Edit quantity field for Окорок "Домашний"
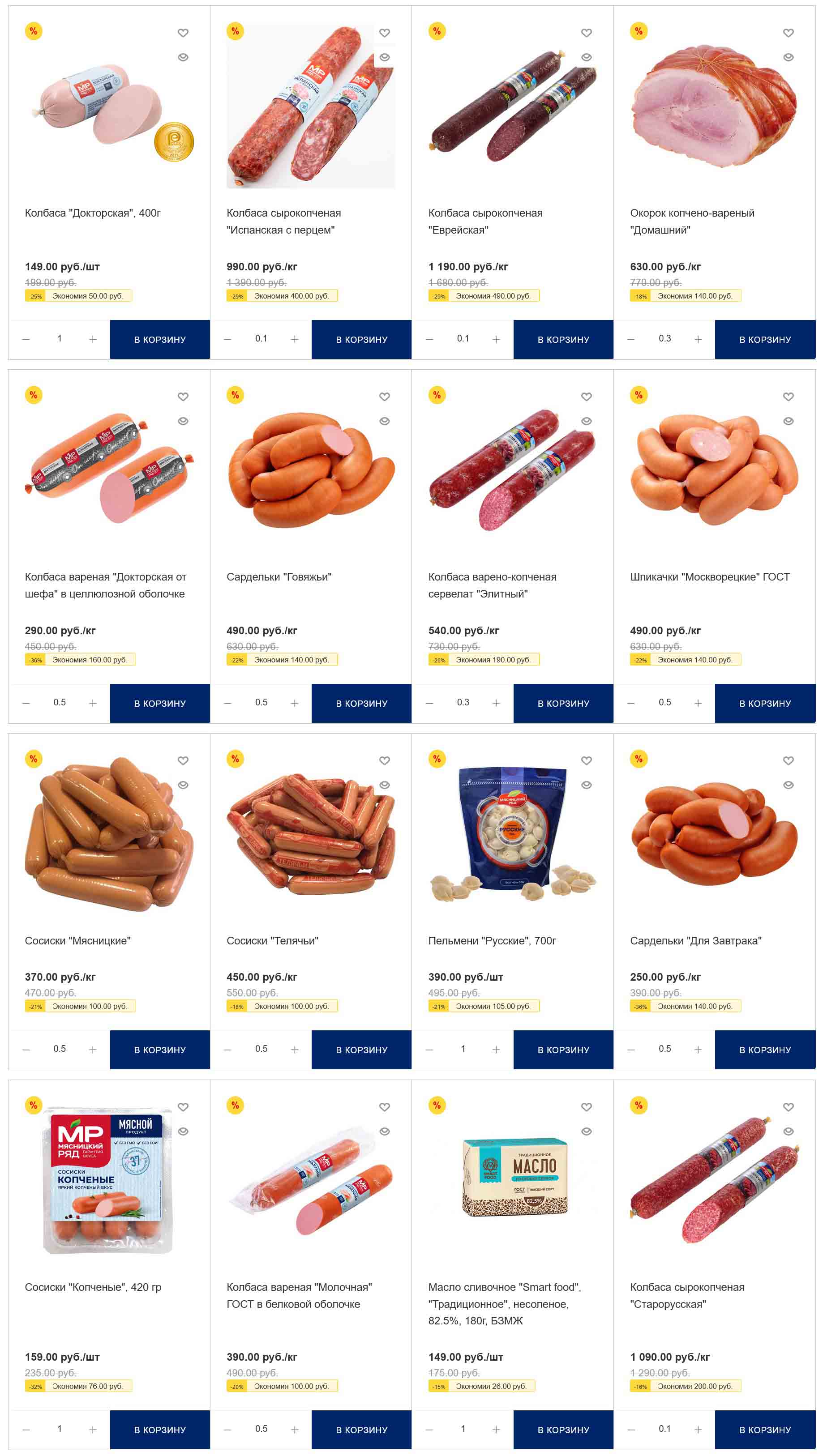This screenshot has height=1456, width=823. pyautogui.click(x=664, y=338)
